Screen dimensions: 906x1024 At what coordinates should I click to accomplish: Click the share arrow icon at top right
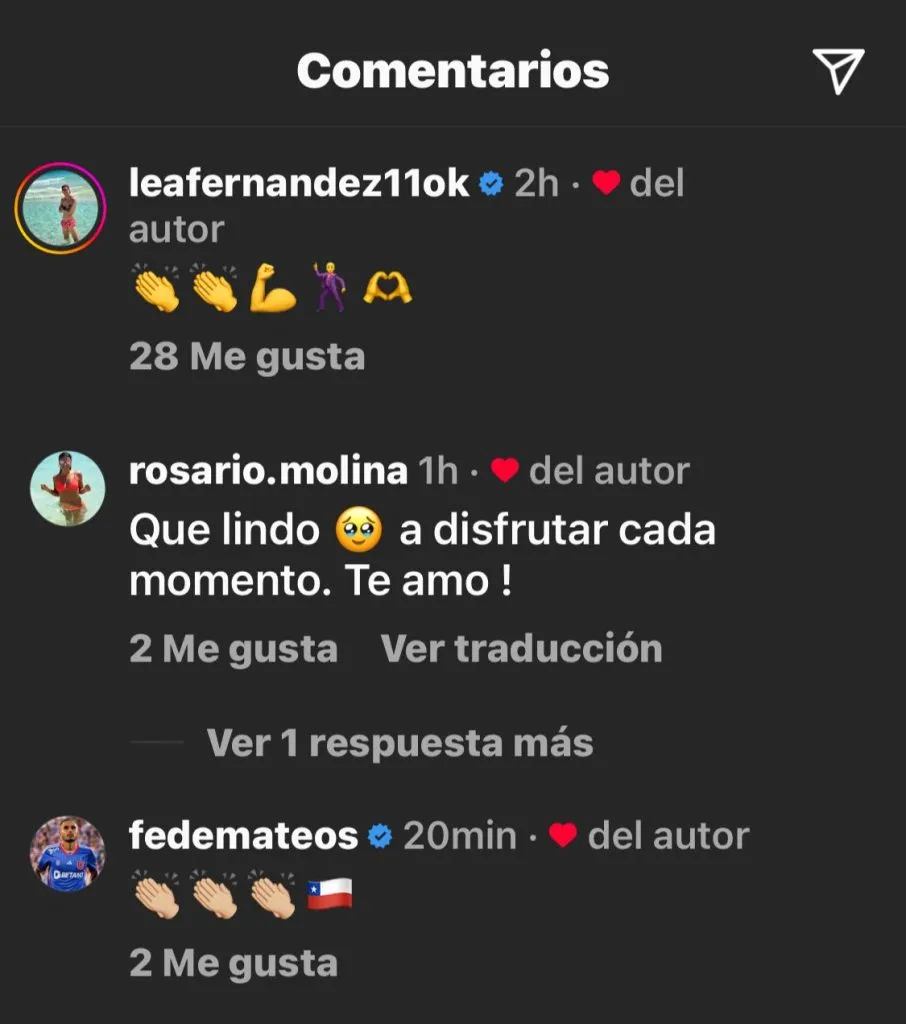(840, 69)
